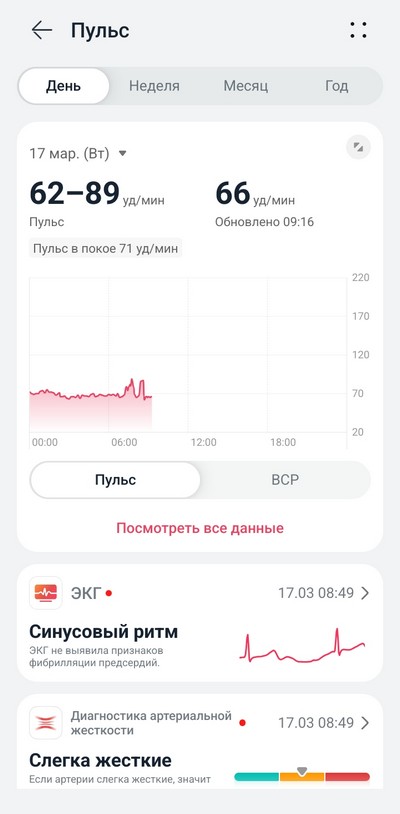
Task: Open the ЭКГ Синусовый ритм card
Action: [200, 622]
